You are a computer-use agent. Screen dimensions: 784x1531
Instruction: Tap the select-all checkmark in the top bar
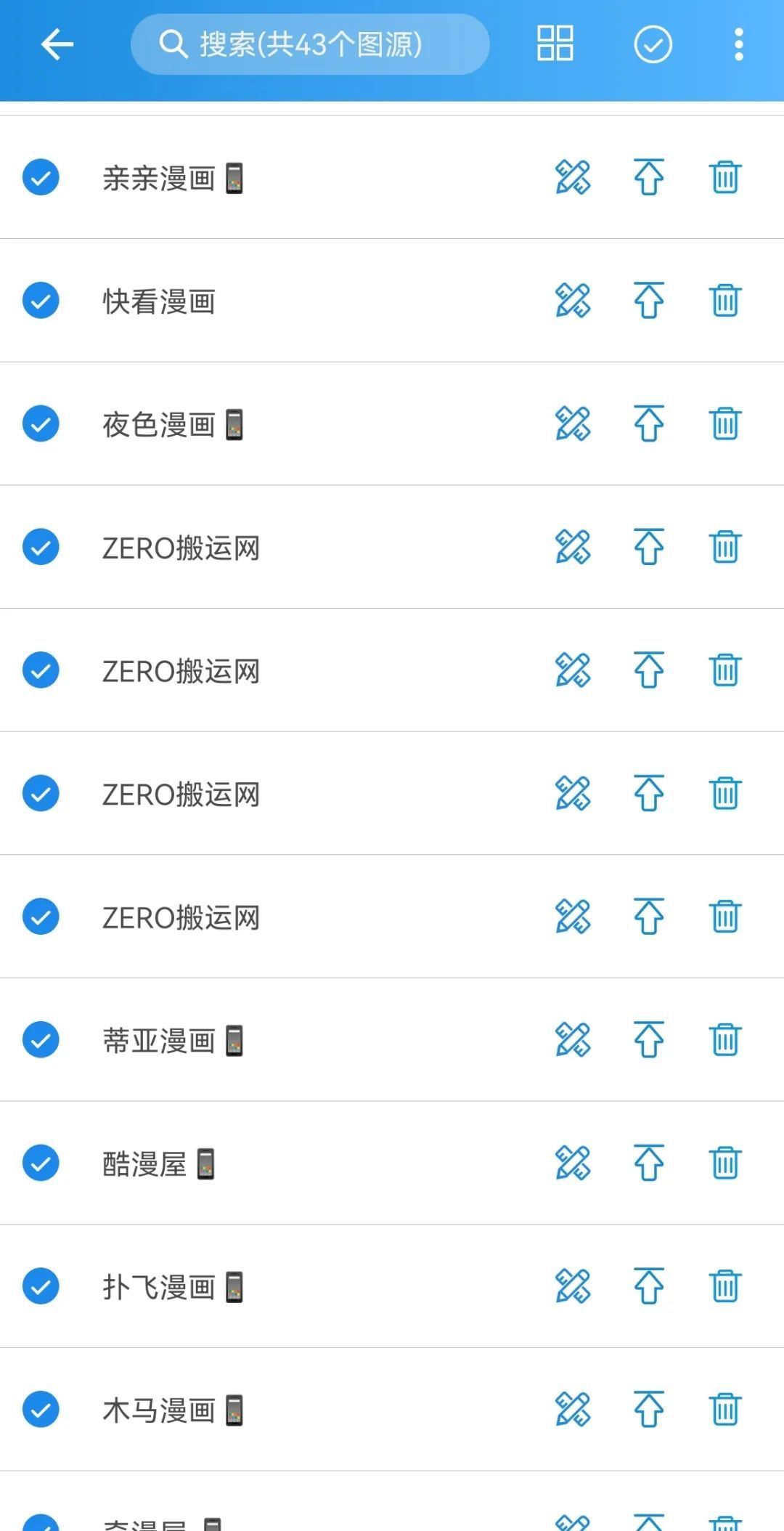click(653, 45)
